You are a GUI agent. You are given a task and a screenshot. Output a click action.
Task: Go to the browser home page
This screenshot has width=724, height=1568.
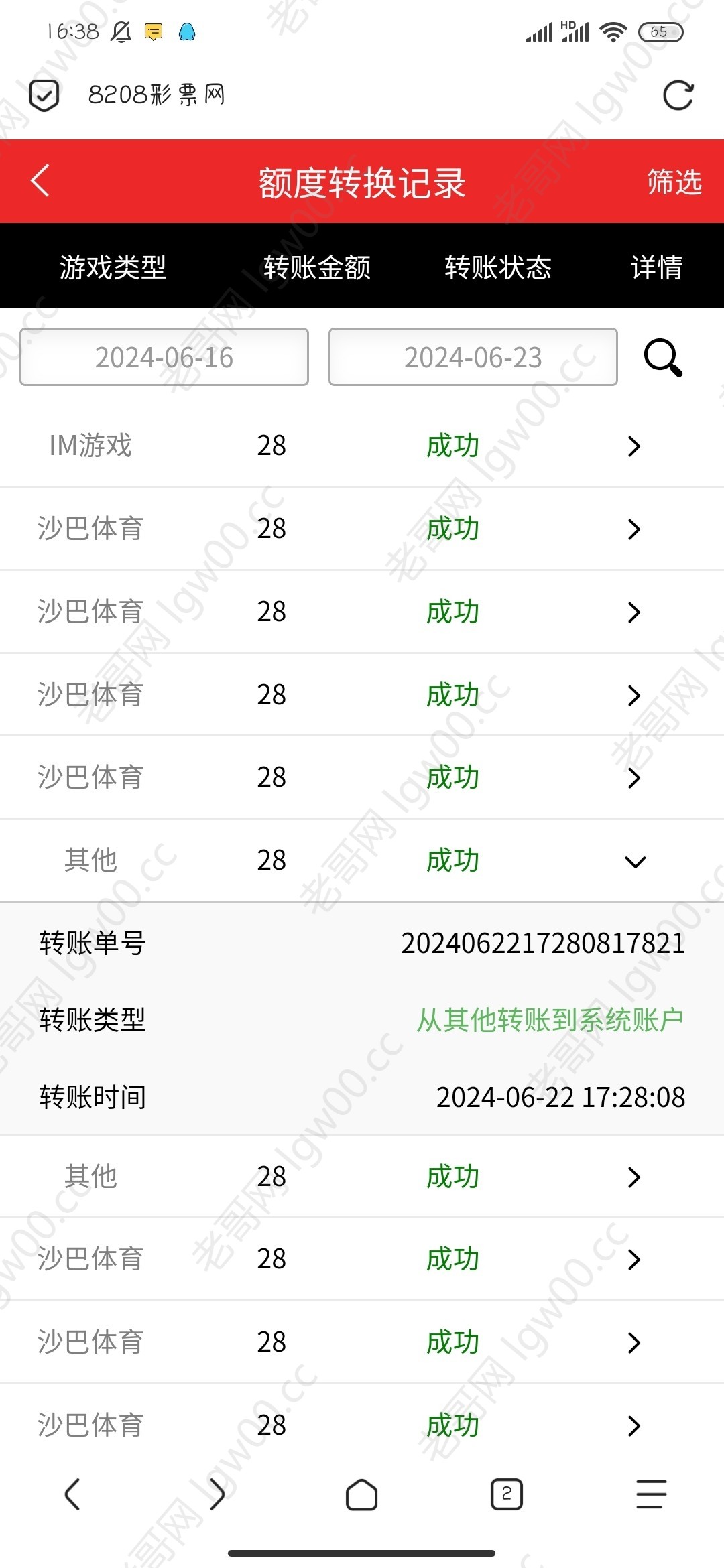click(x=361, y=1494)
